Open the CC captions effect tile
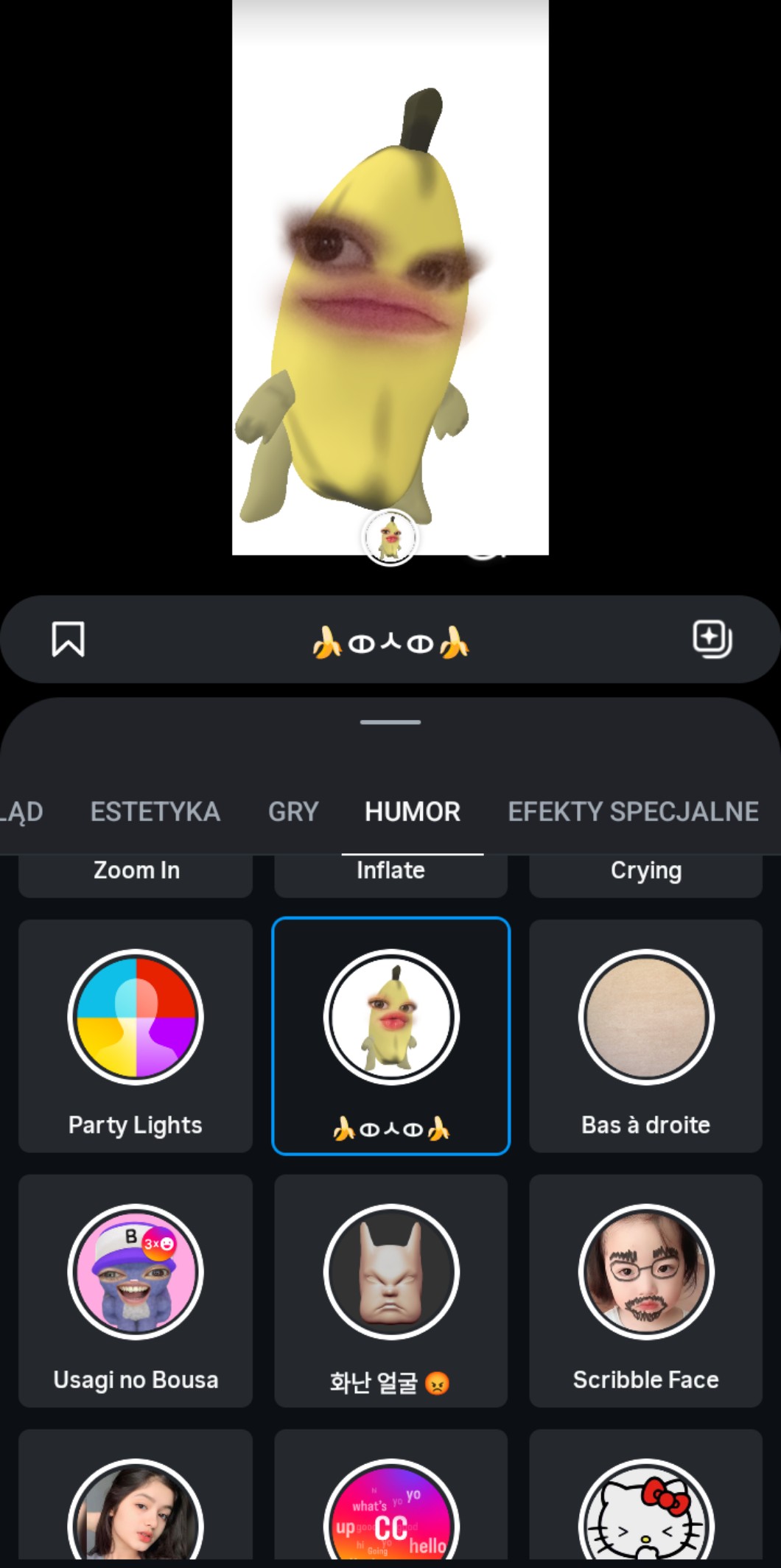 click(x=390, y=1499)
